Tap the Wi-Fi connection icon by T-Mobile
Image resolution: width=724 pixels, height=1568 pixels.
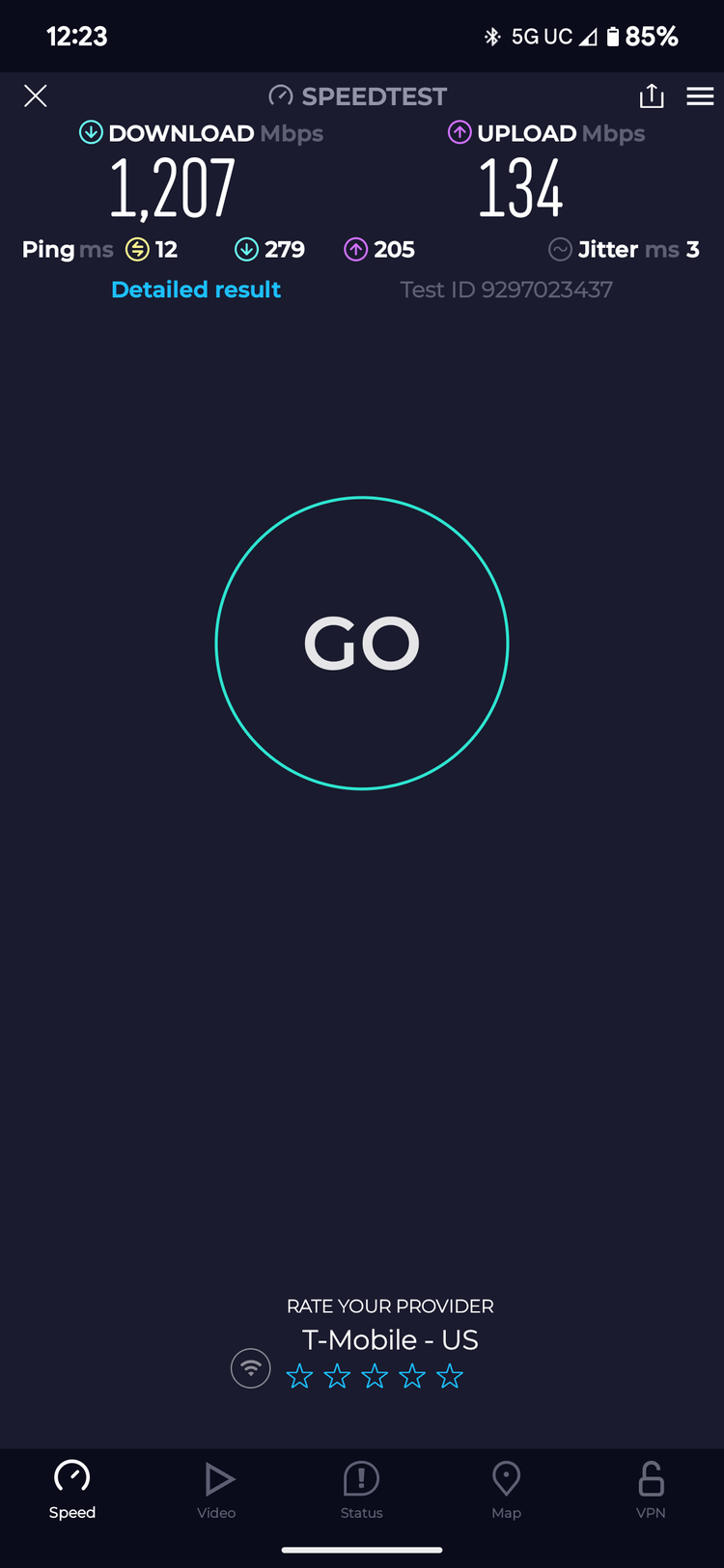pyautogui.click(x=251, y=1368)
